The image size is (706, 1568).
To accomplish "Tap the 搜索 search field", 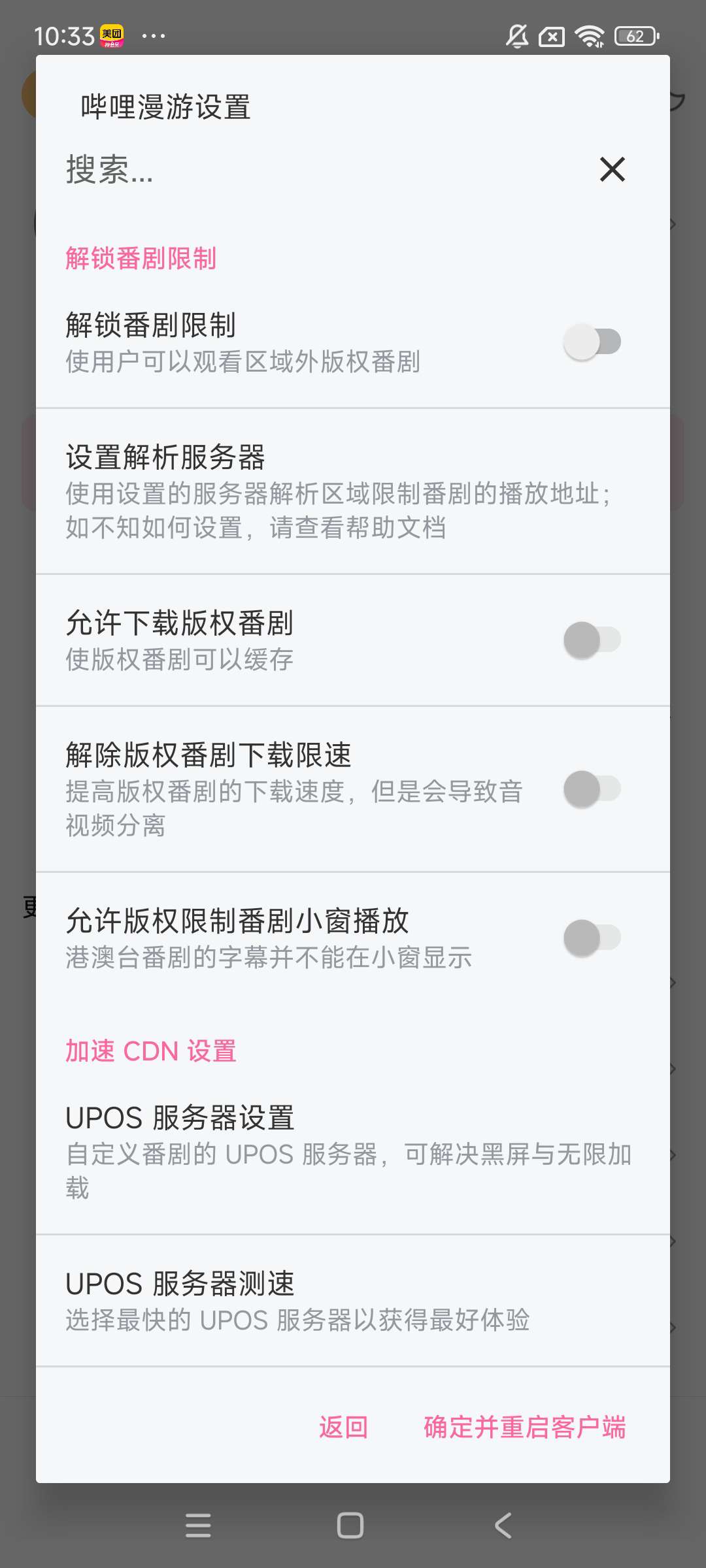I will (314, 170).
